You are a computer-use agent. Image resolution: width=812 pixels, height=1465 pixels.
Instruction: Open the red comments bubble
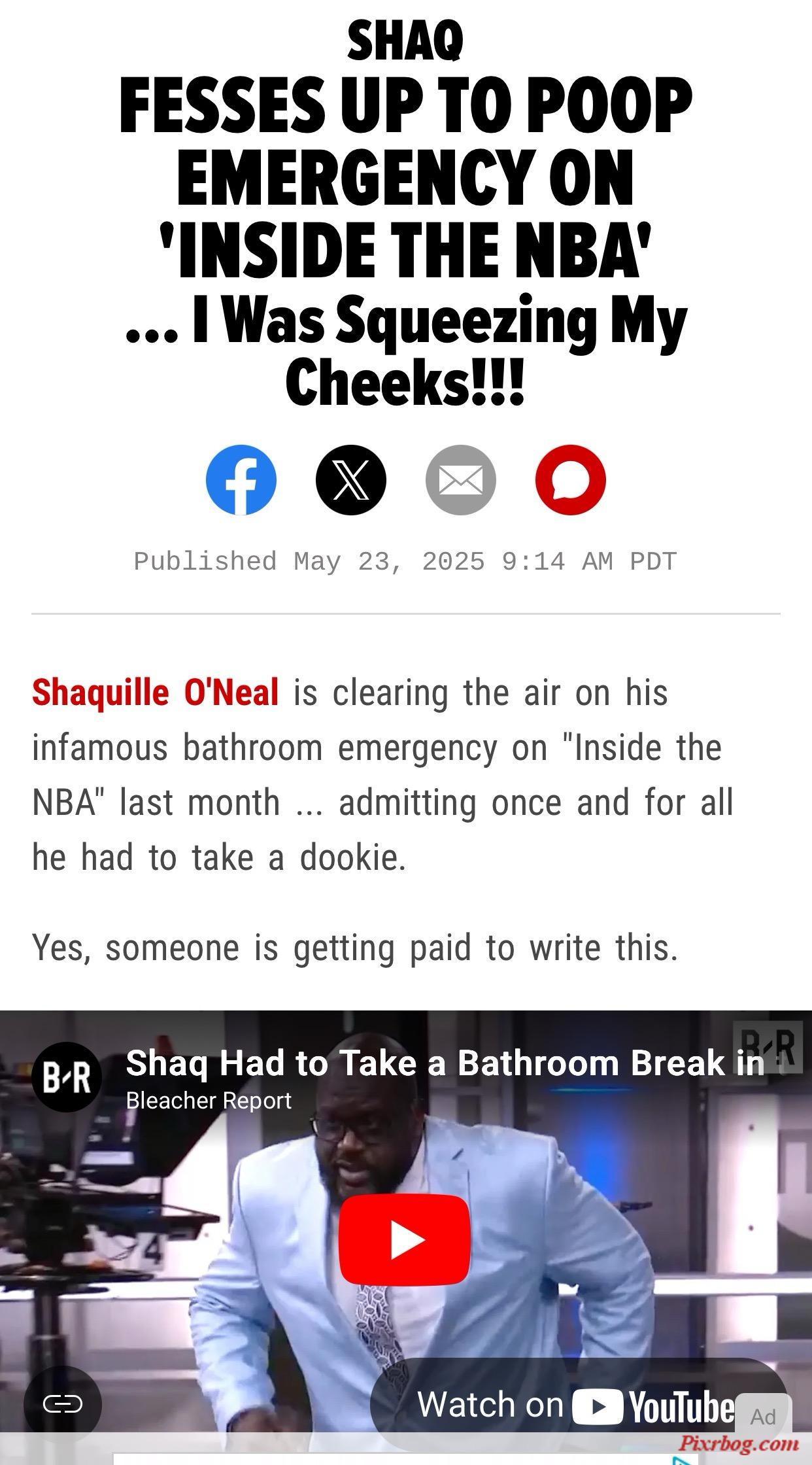tap(570, 480)
